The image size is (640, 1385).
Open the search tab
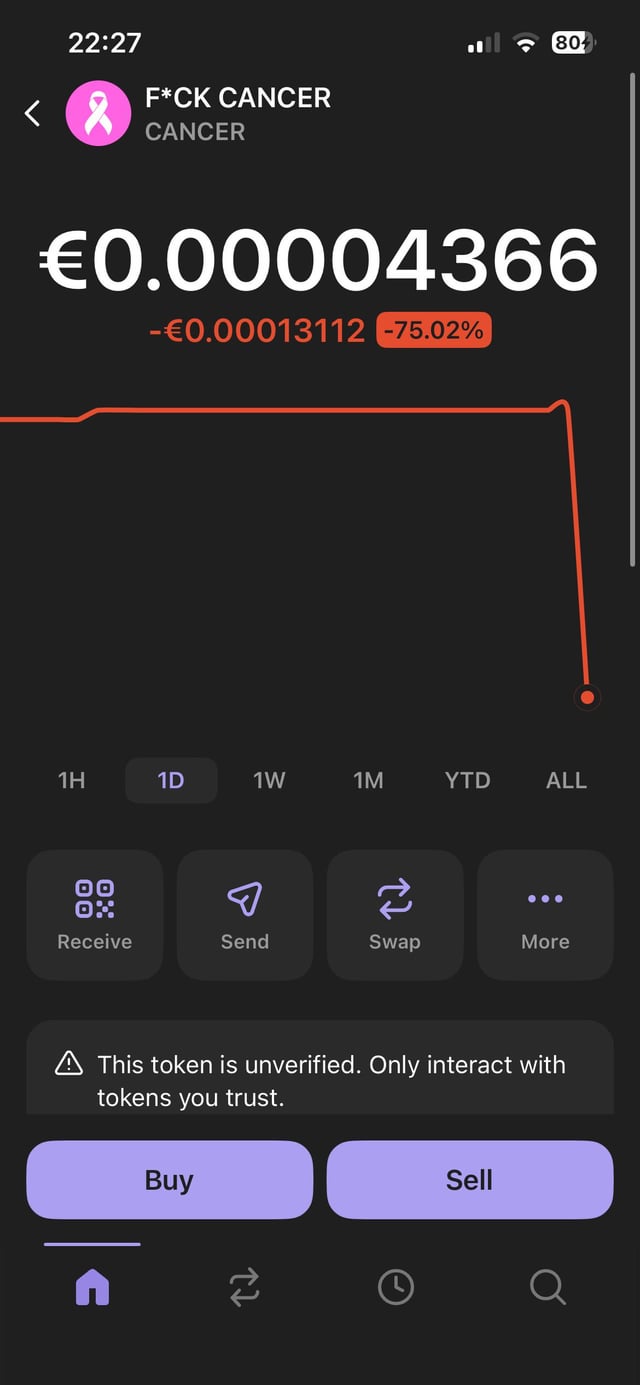pyautogui.click(x=548, y=1287)
